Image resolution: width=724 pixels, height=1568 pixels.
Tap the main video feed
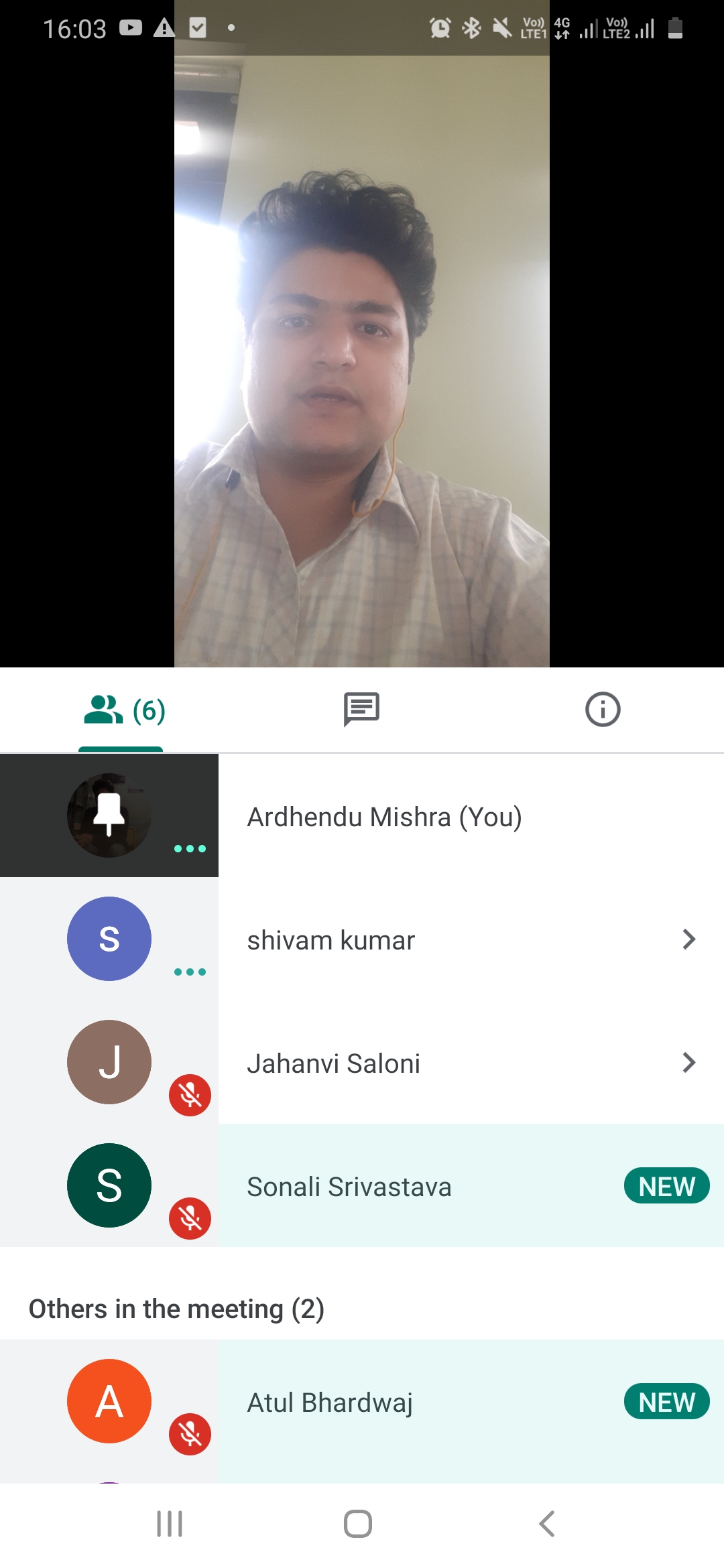[362, 362]
